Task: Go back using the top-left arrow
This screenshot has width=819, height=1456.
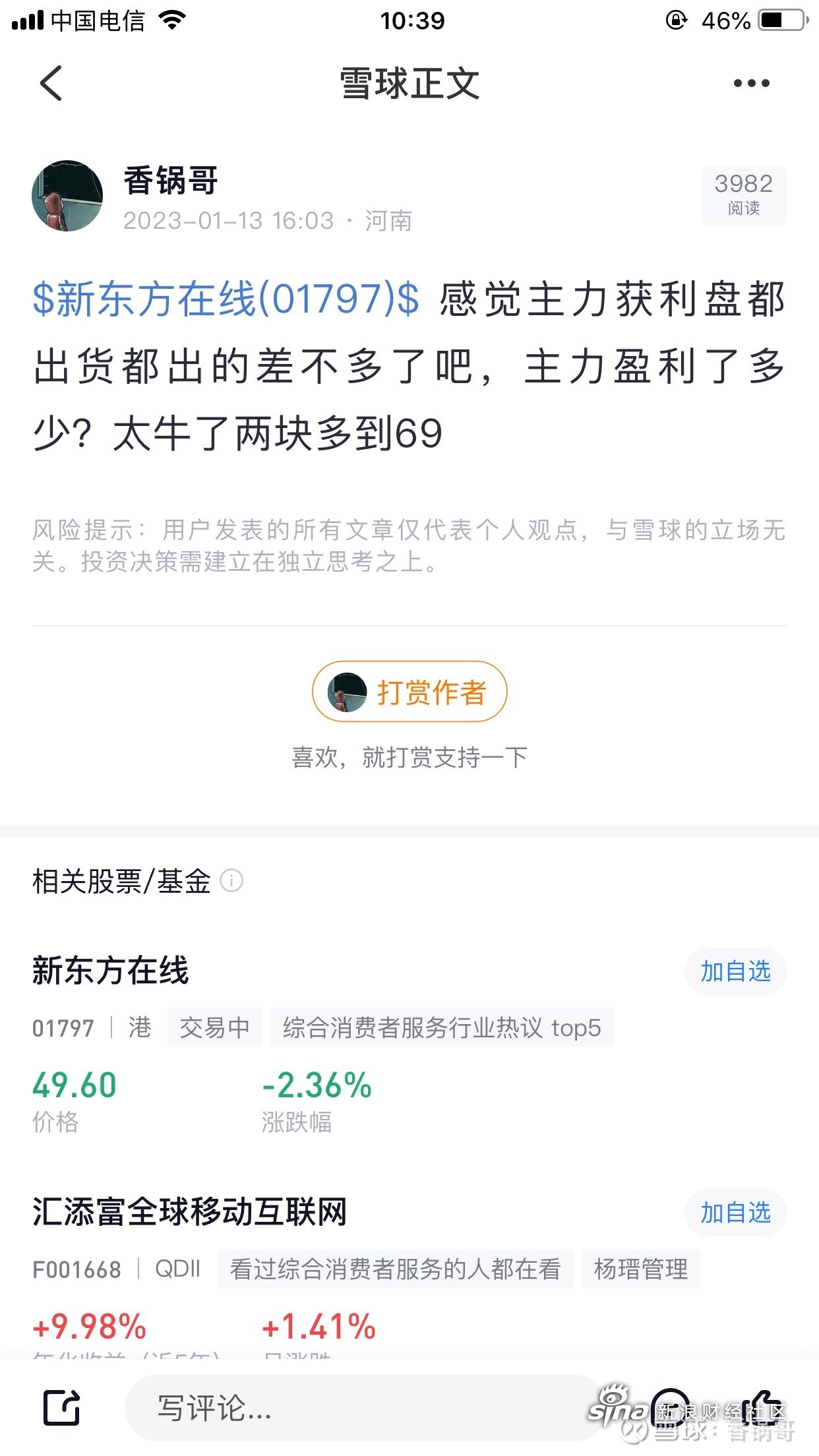Action: pyautogui.click(x=51, y=83)
